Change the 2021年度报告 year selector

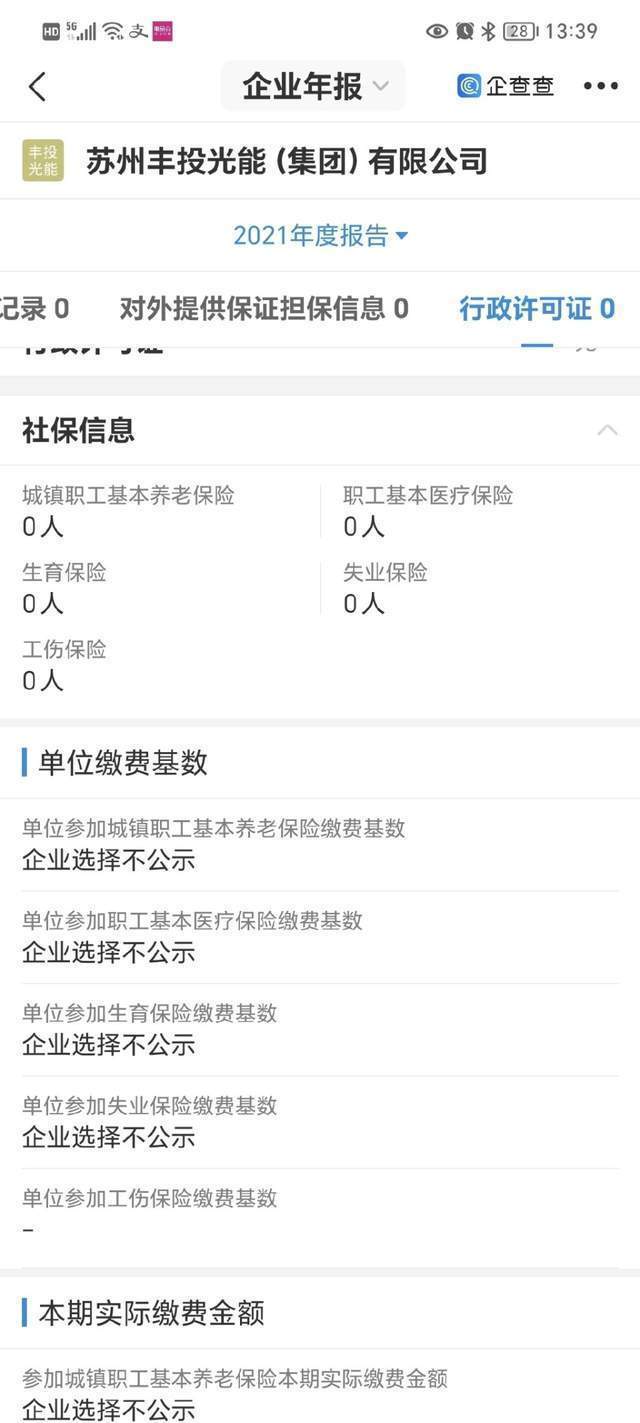320,236
